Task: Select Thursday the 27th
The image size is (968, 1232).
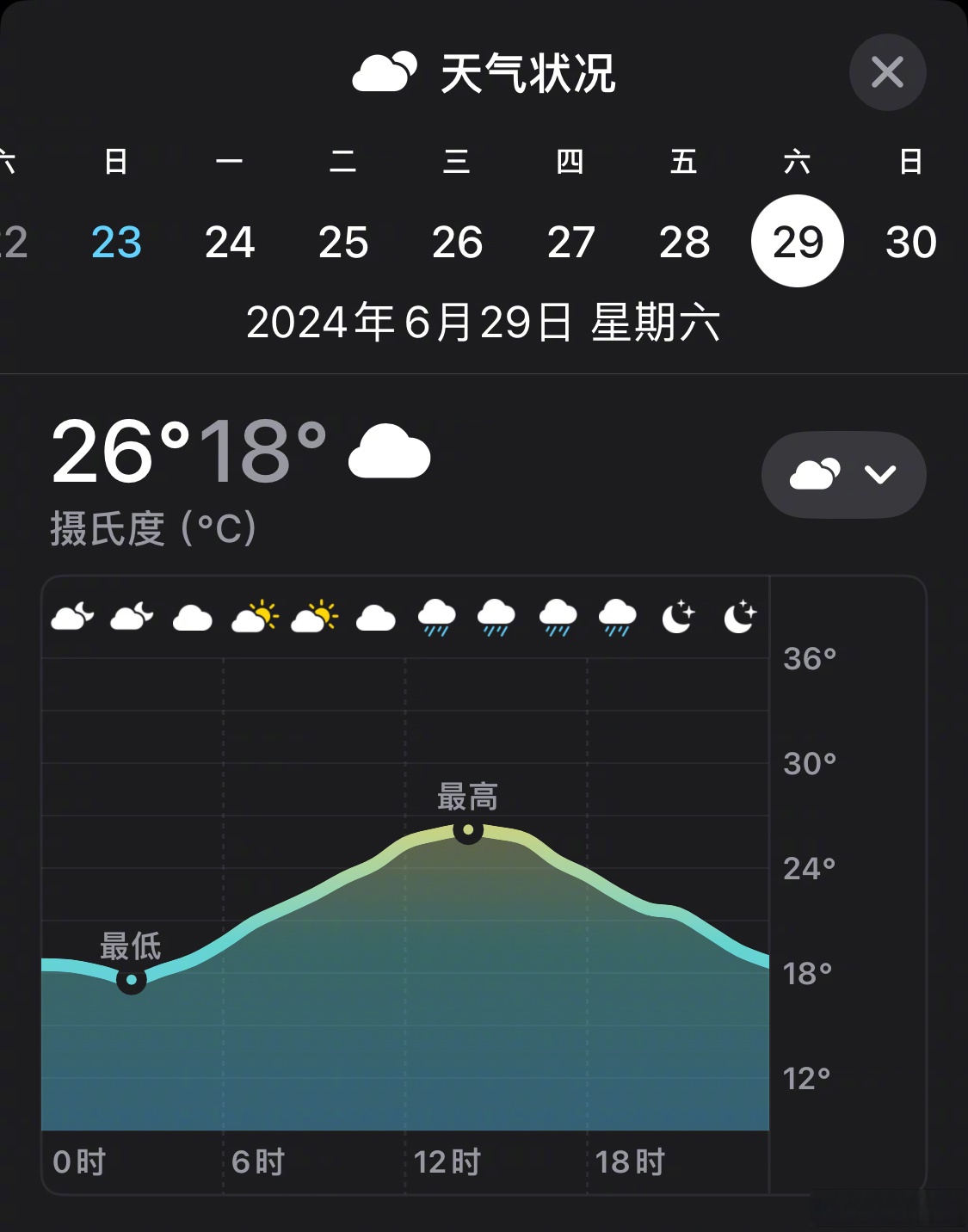Action: 570,242
